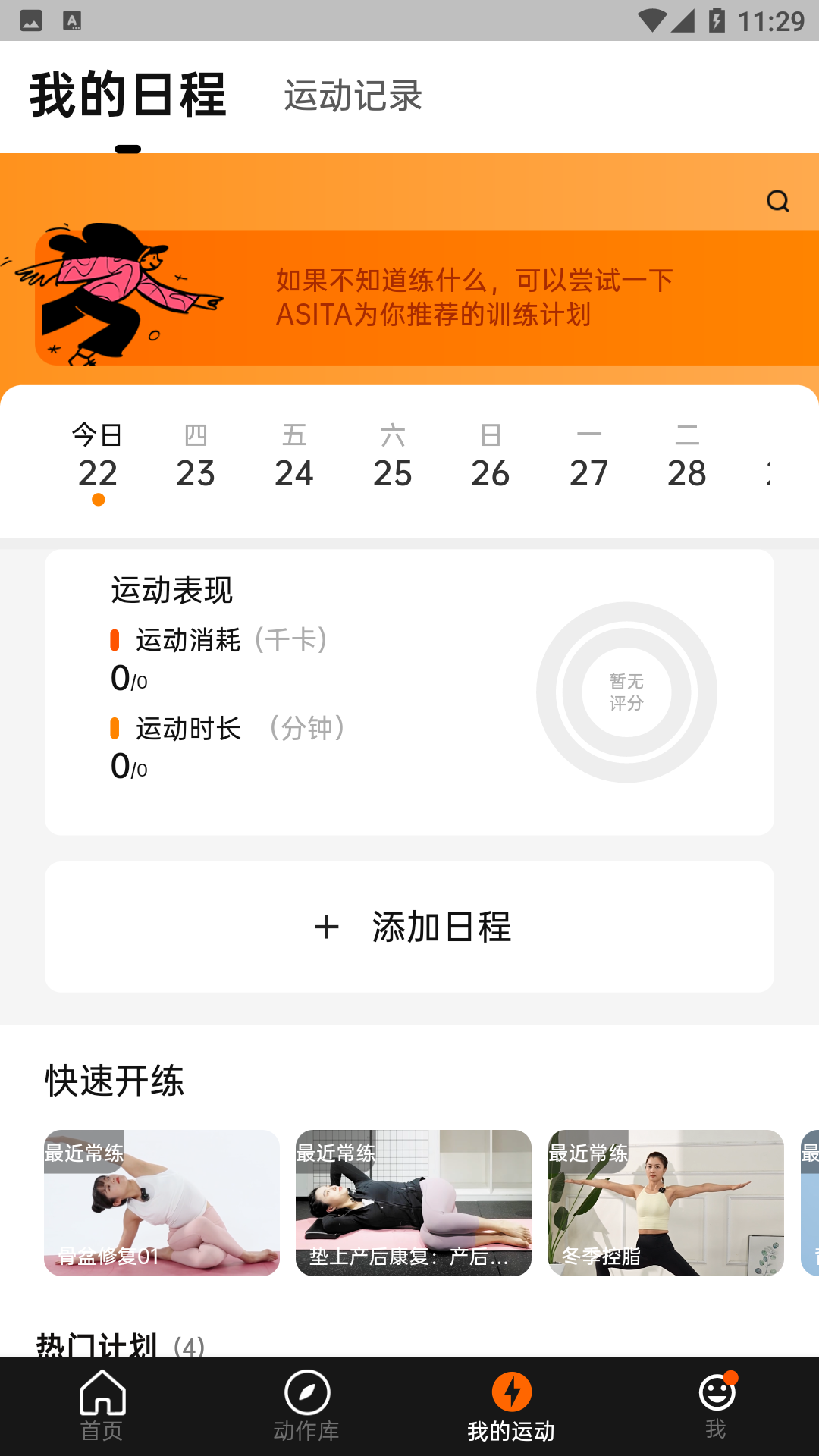Switch to the 动作库 tab
The width and height of the screenshot is (819, 1456).
(307, 1406)
